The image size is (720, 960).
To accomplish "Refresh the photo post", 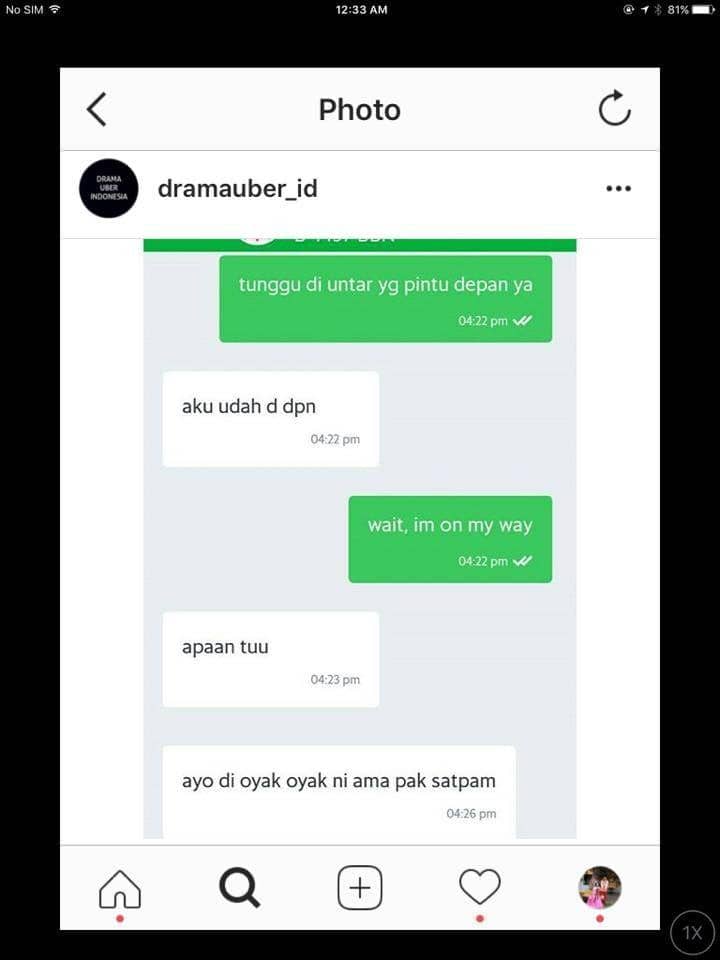I will pyautogui.click(x=614, y=109).
